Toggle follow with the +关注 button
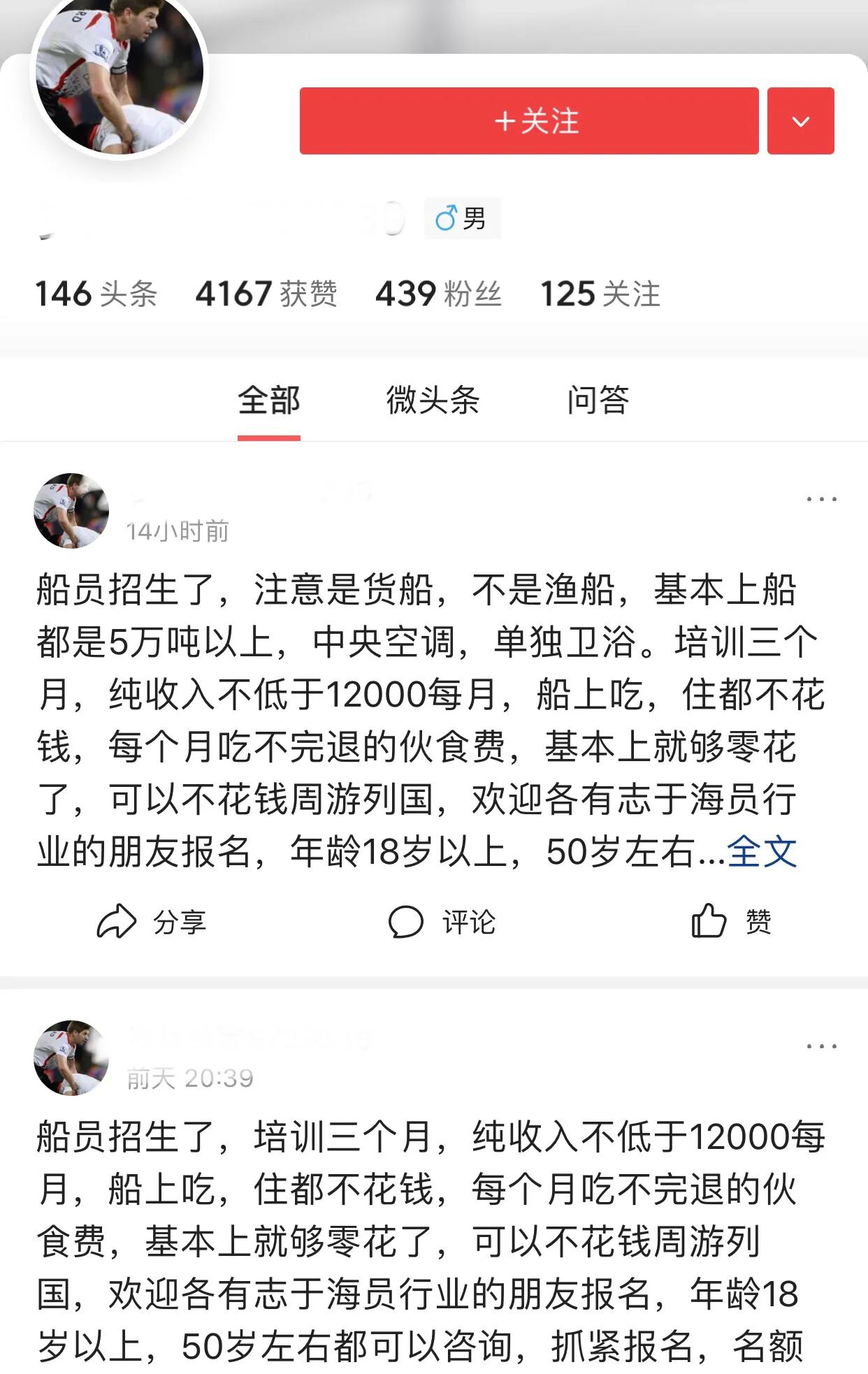 tap(528, 120)
